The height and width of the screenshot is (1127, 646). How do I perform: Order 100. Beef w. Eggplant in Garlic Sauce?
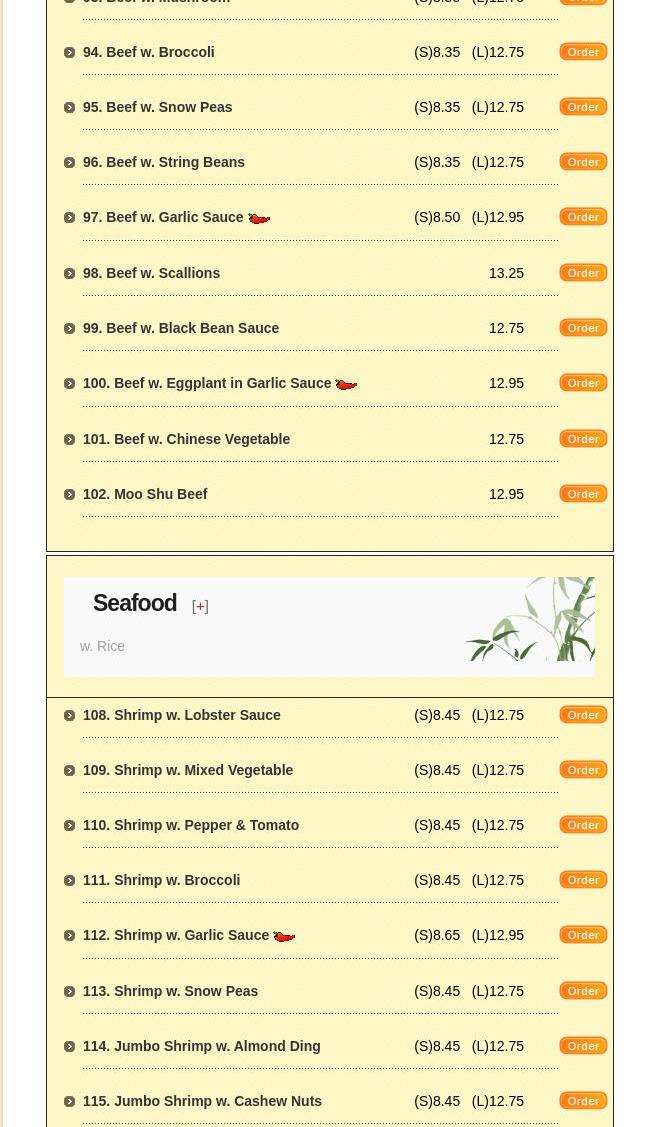583,383
